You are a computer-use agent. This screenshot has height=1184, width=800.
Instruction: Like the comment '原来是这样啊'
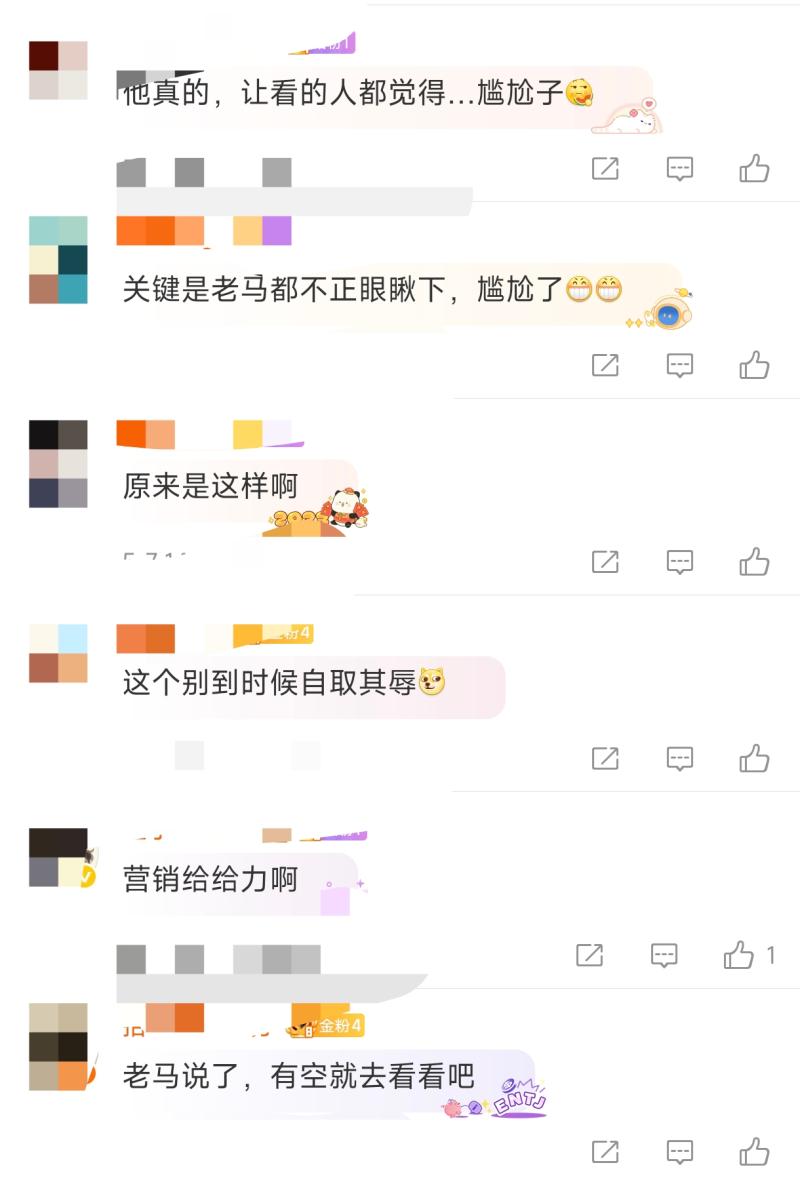coord(754,562)
